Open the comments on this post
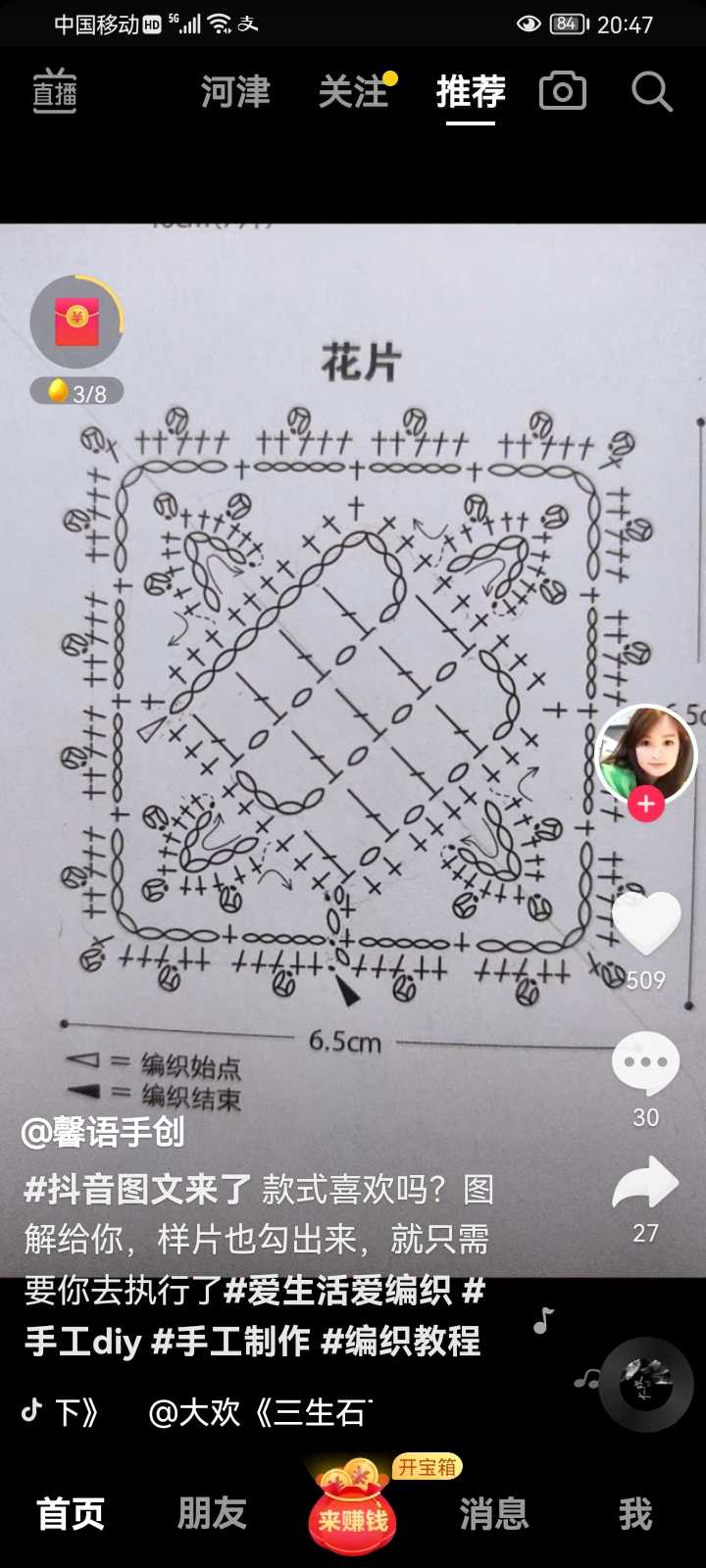Screen dimensions: 706x1568 (x=645, y=1063)
